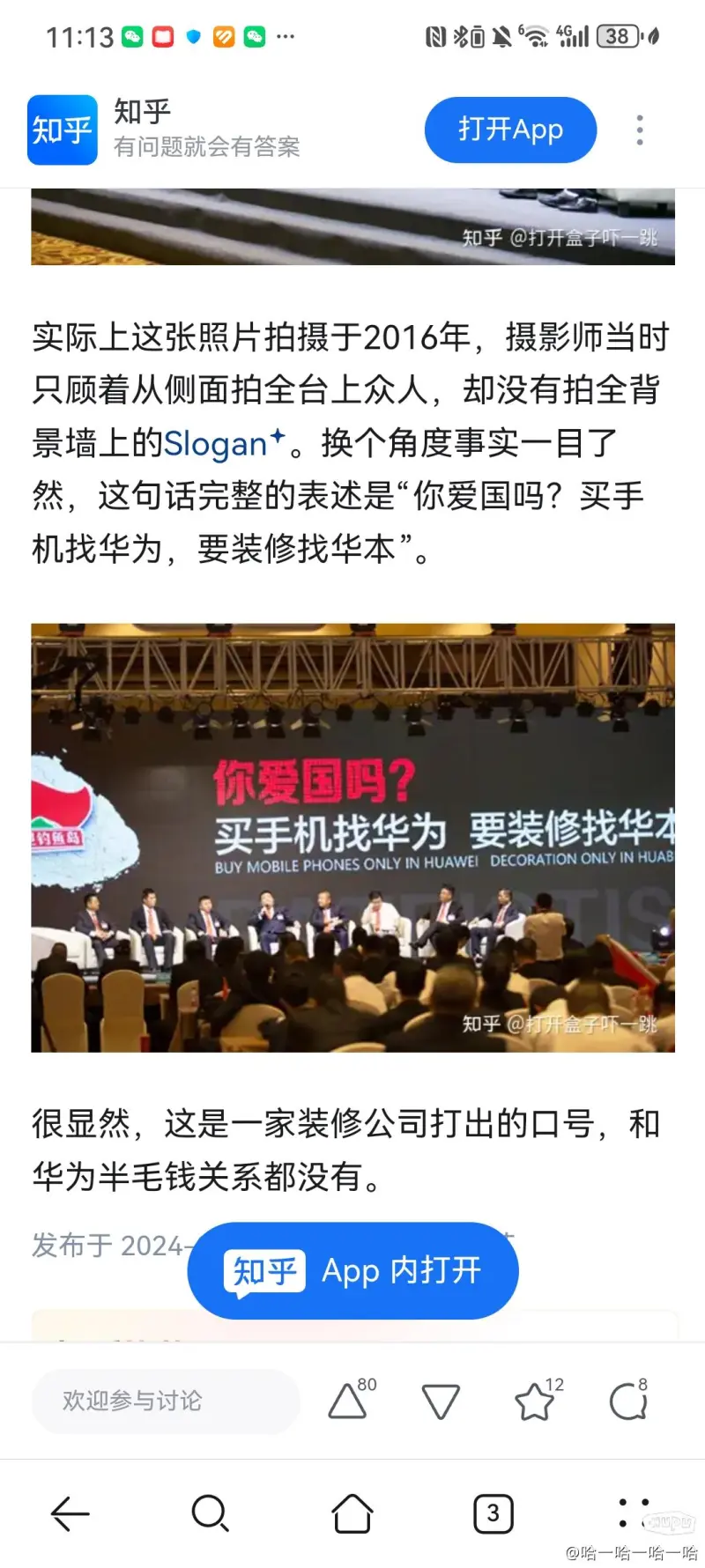Tap the Zhihu logo in header
The height and width of the screenshot is (1568, 705).
coord(62,130)
